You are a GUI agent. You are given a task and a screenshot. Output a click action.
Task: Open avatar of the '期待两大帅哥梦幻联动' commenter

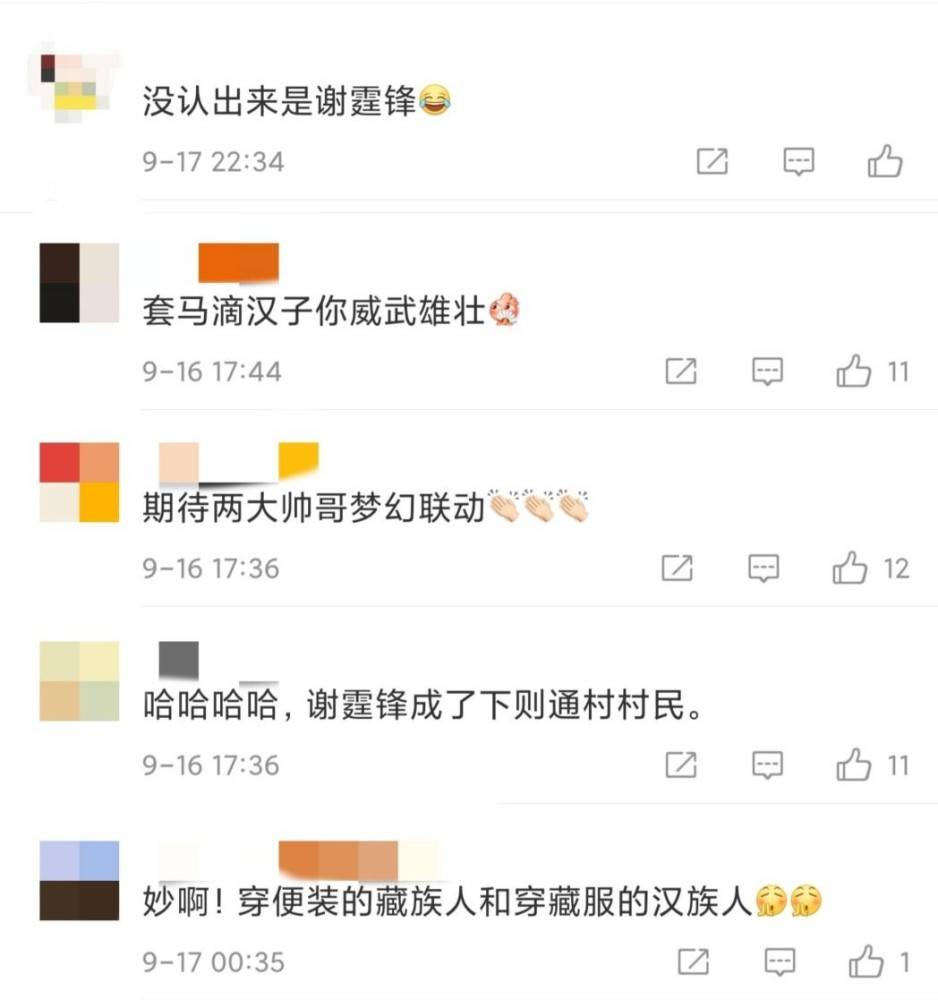coord(79,483)
